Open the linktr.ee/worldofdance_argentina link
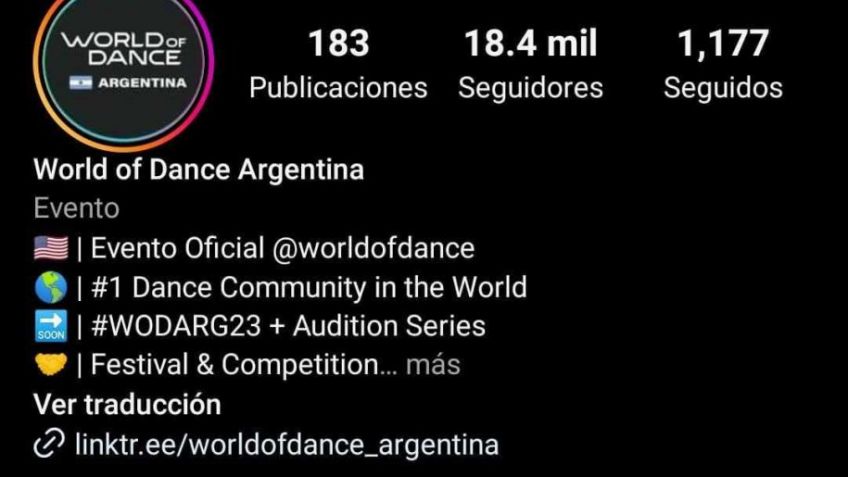This screenshot has width=848, height=477. pyautogui.click(x=286, y=444)
